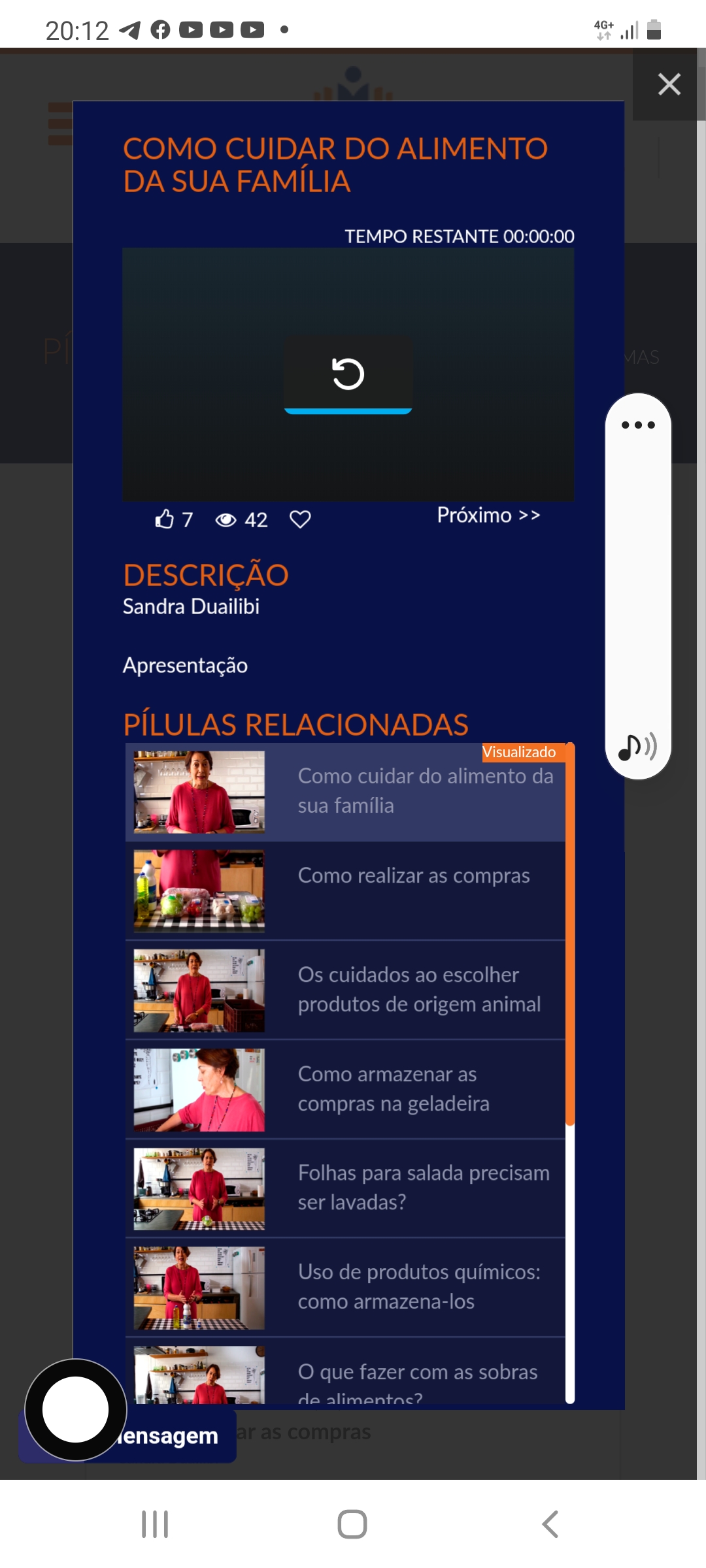View 'Uso de produtos químicos: como armazena-los'
706x1568 pixels.
coord(345,1288)
